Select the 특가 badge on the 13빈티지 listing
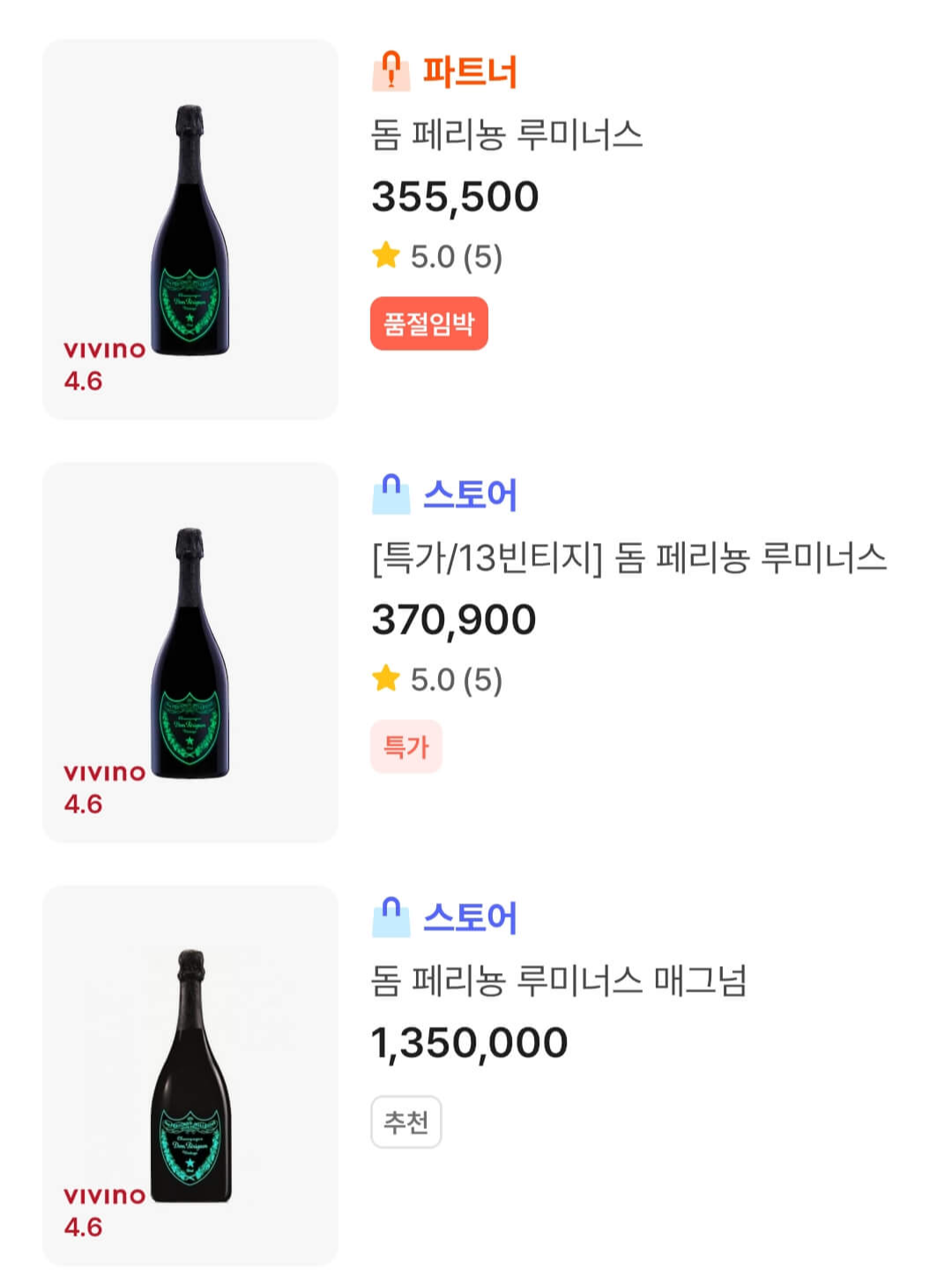952x1271 pixels. click(408, 748)
